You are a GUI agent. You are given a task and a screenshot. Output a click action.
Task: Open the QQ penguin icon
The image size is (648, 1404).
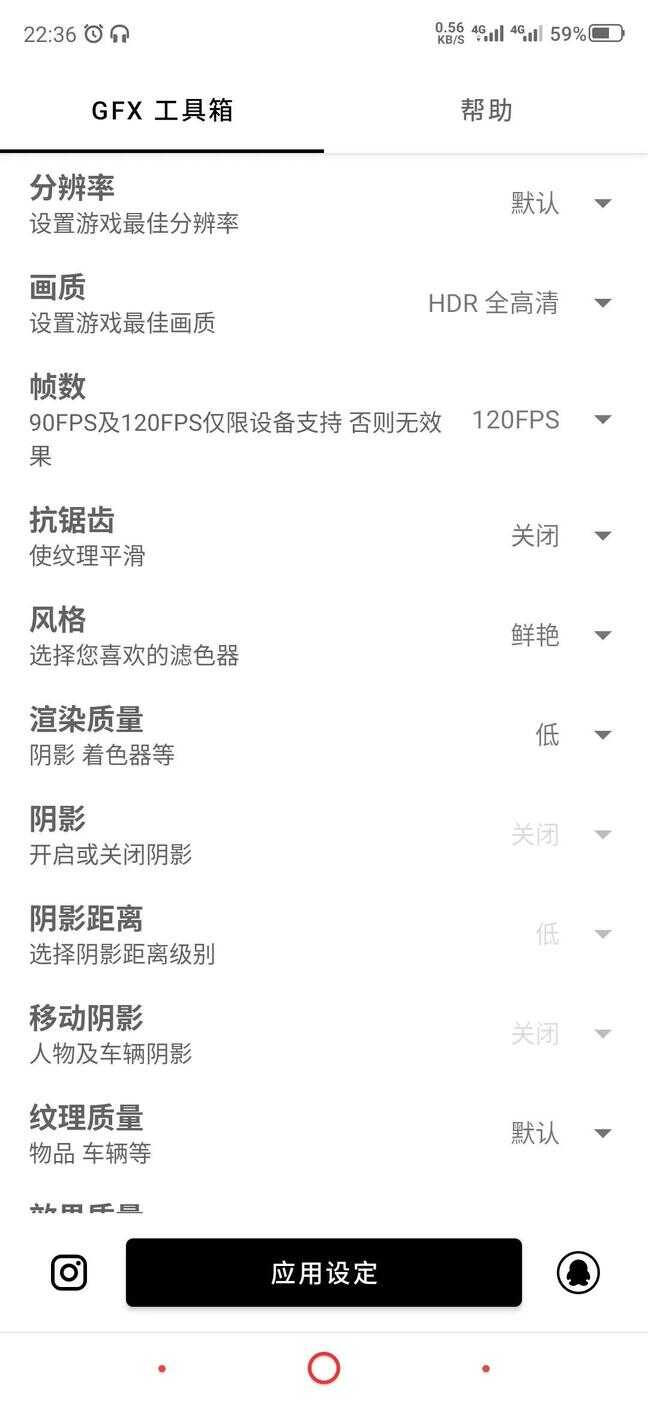pyautogui.click(x=578, y=1273)
